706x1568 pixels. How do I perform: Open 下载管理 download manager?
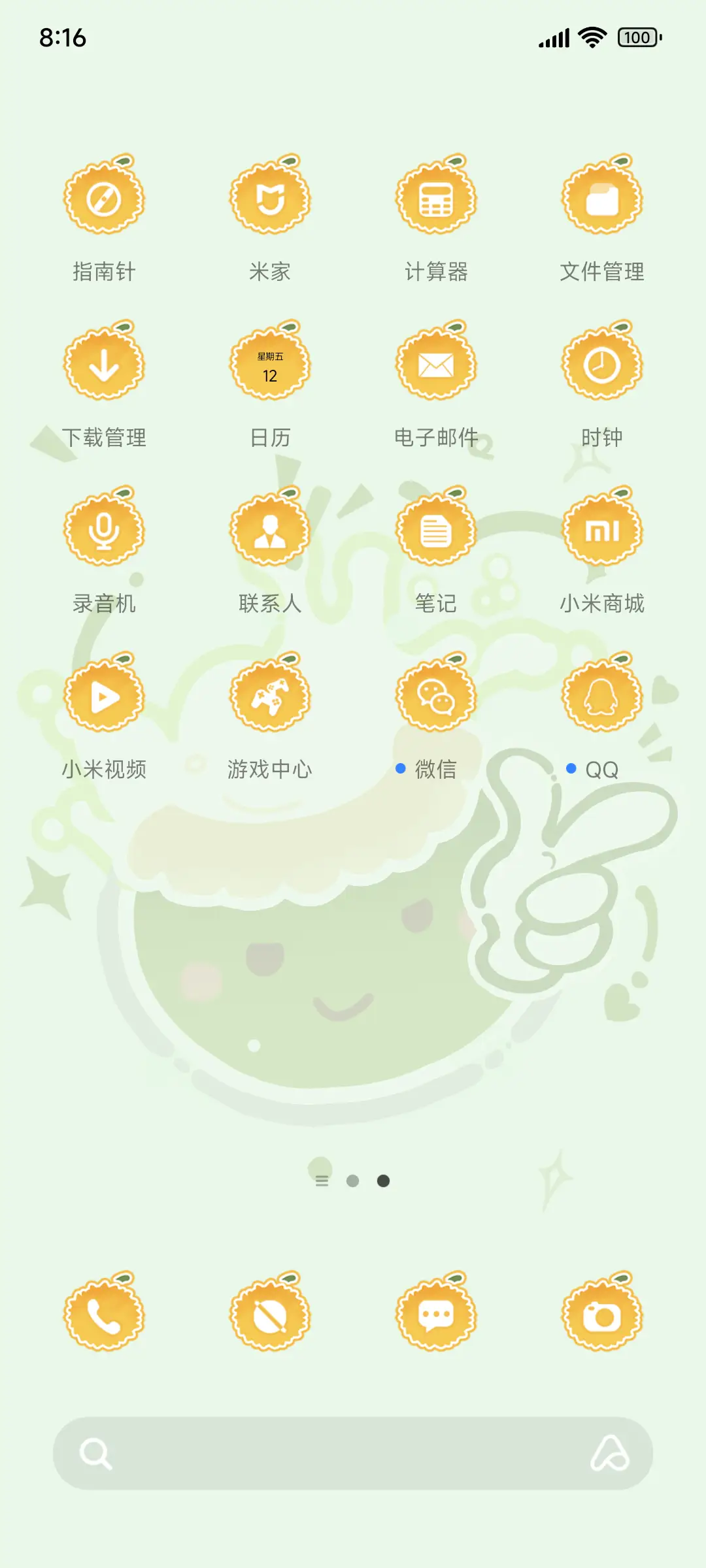[105, 365]
